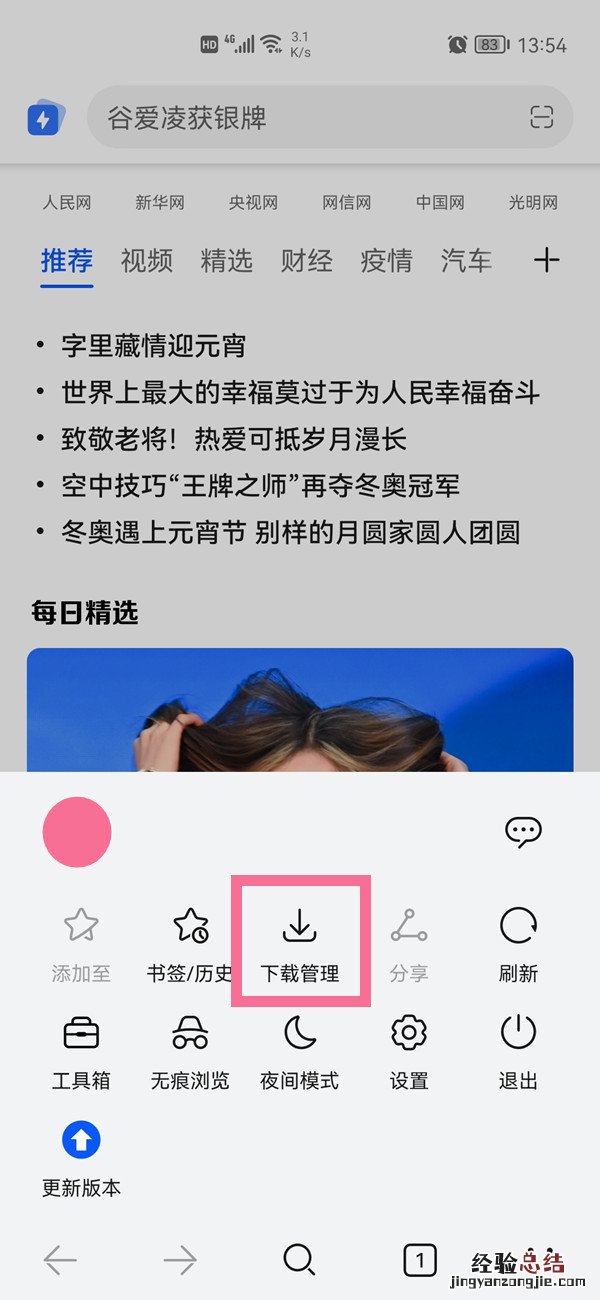Viewport: 600px width, 1300px height.
Task: Turn on night mode (夜间模式)
Action: point(300,1050)
